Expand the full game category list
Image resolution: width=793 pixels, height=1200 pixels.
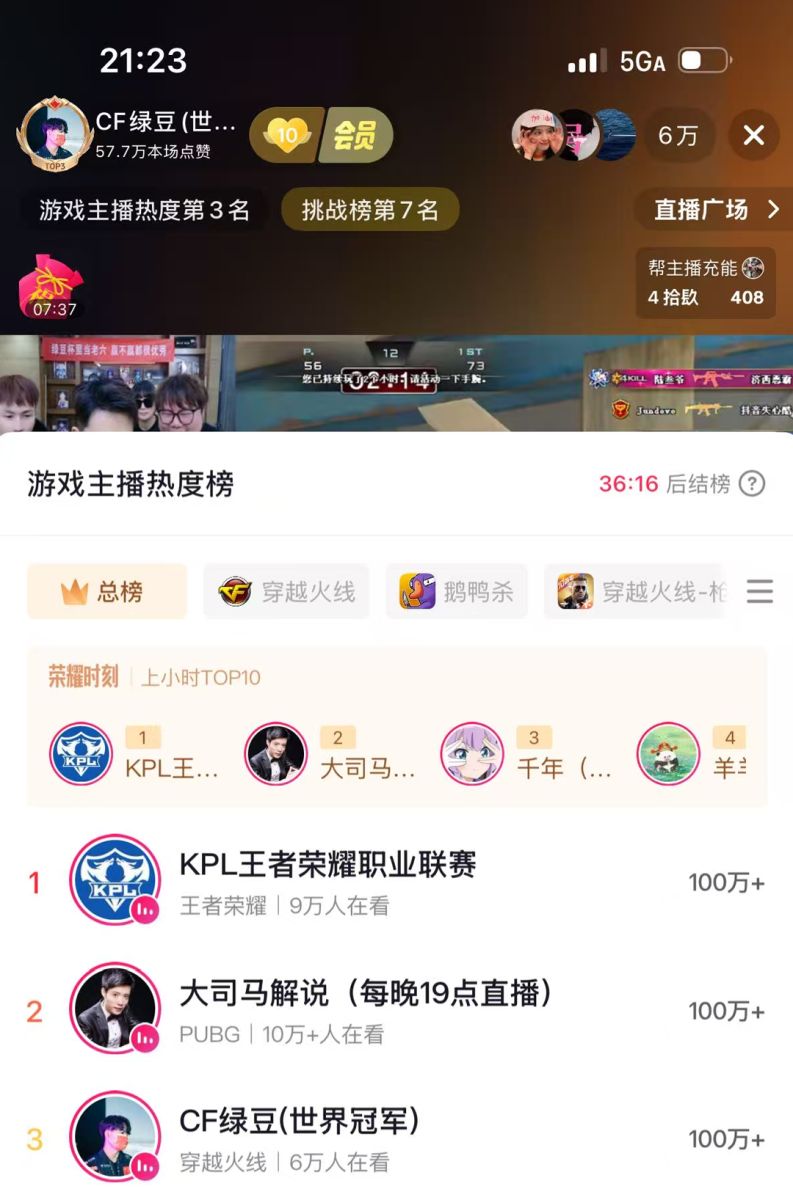click(760, 592)
